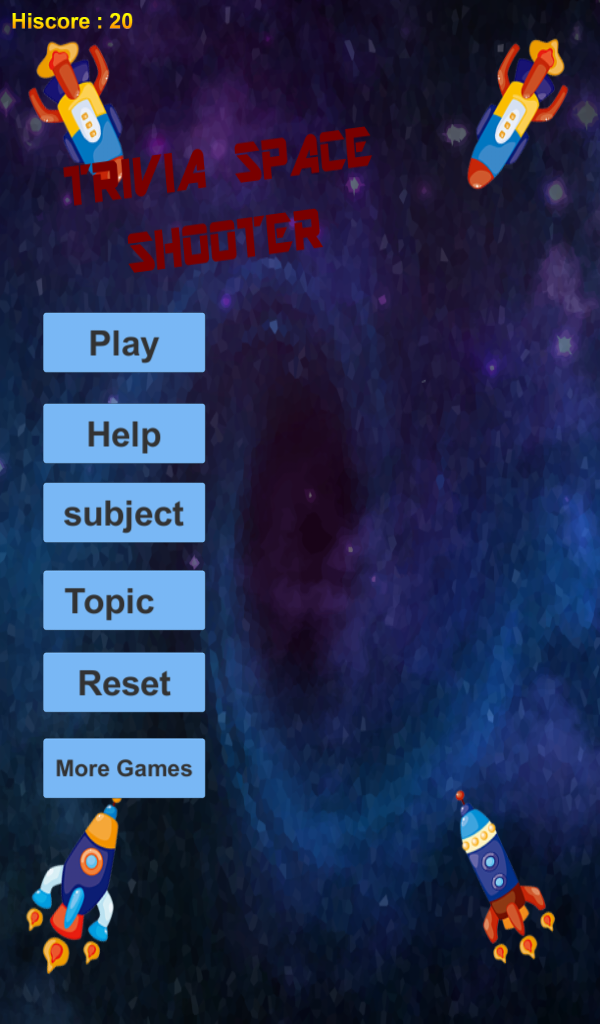Open the Help screen
600x1024 pixels.
[x=124, y=434]
